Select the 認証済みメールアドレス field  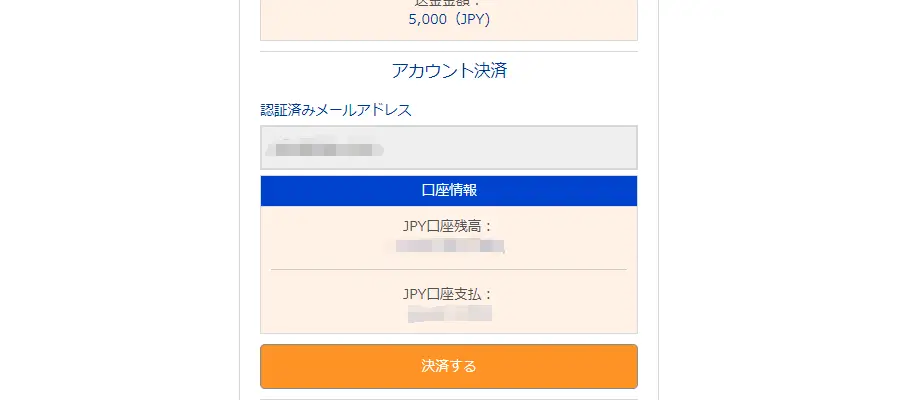tap(448, 148)
